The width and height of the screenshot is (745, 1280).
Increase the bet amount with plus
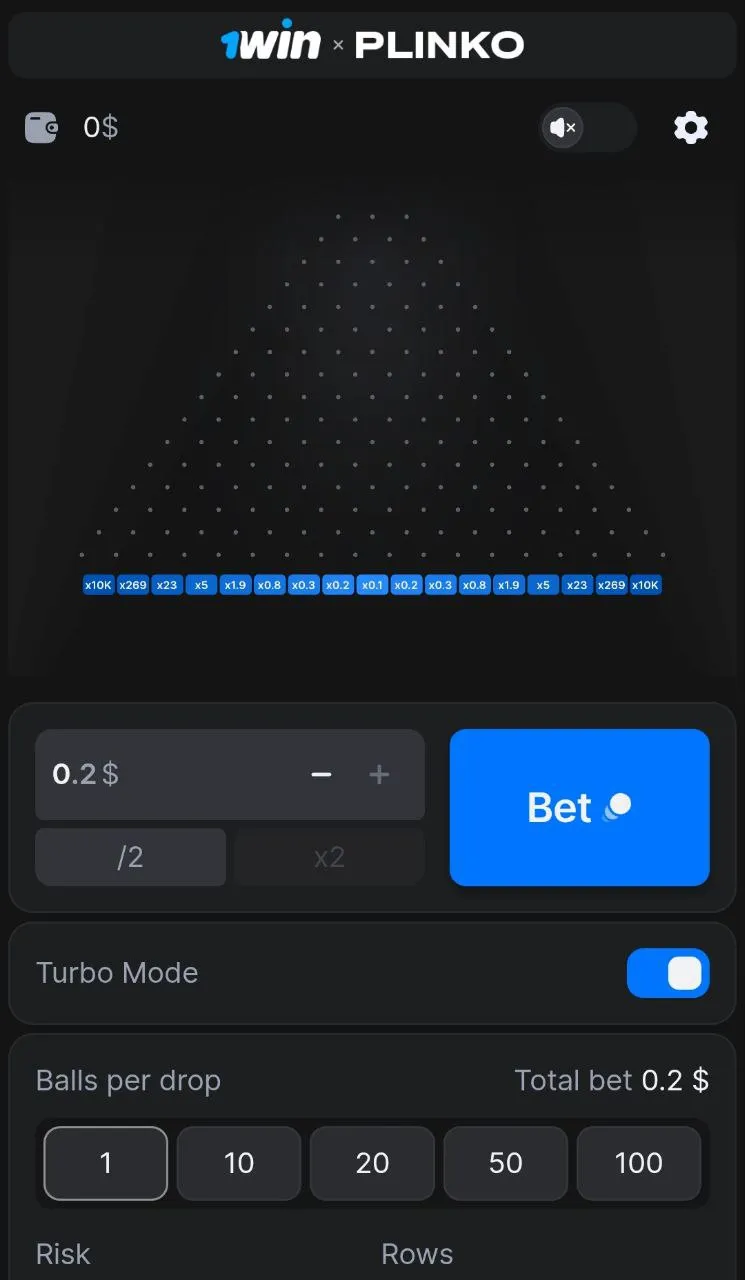pyautogui.click(x=379, y=775)
